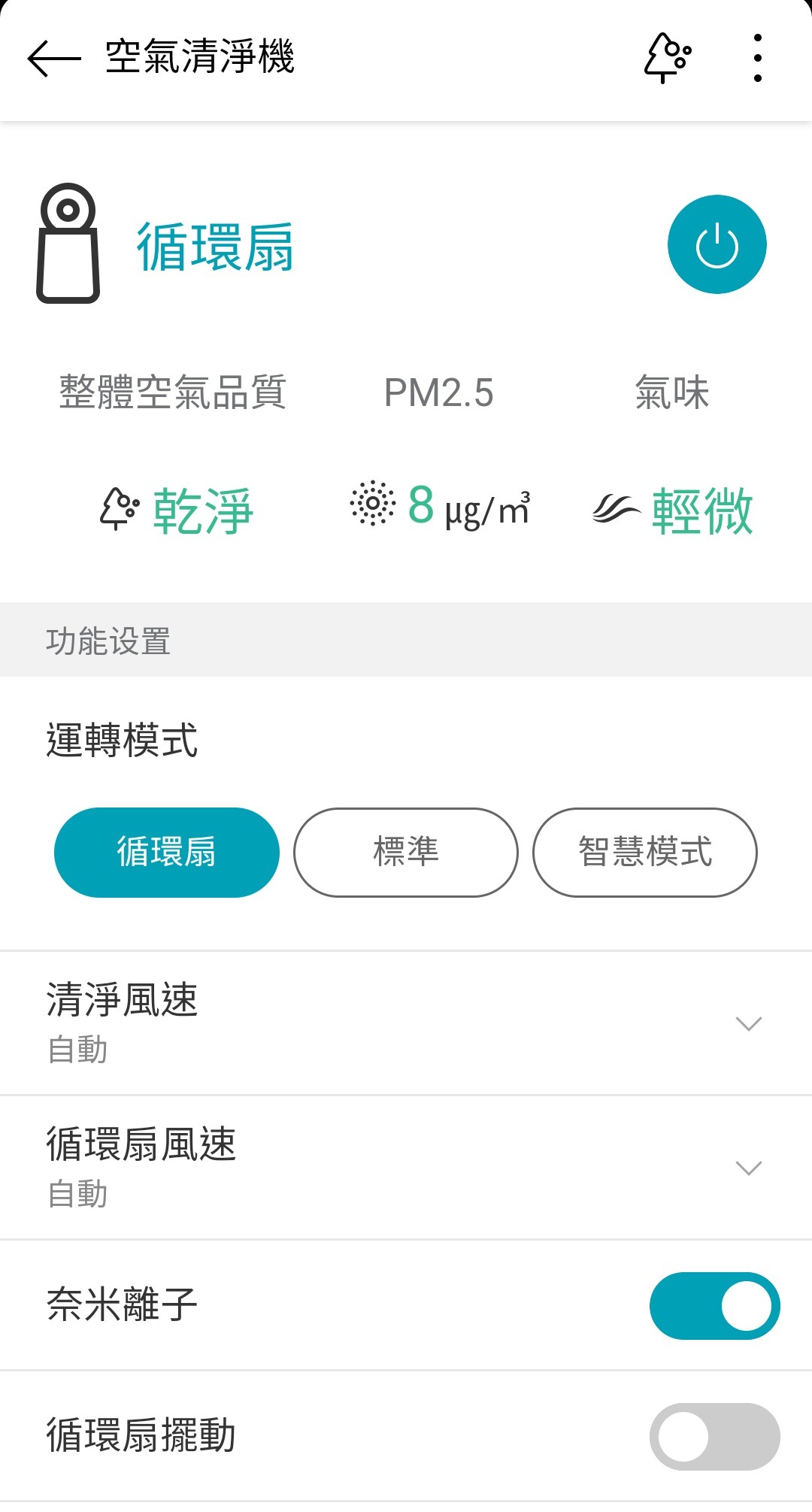The height and width of the screenshot is (1512, 812).
Task: Open the air quality tree icon
Action: (x=667, y=57)
